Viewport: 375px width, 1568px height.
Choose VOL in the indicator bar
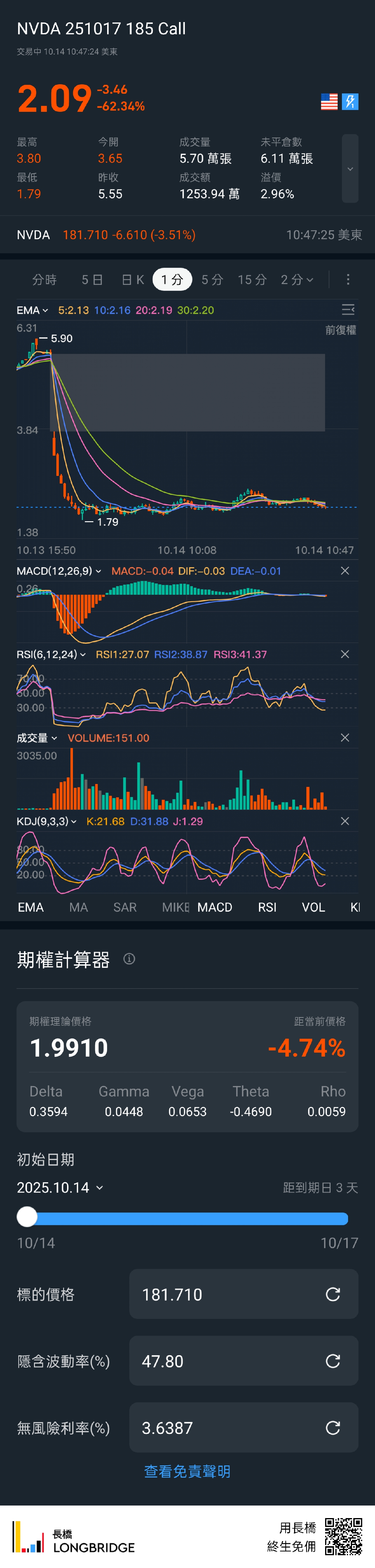pos(313,907)
